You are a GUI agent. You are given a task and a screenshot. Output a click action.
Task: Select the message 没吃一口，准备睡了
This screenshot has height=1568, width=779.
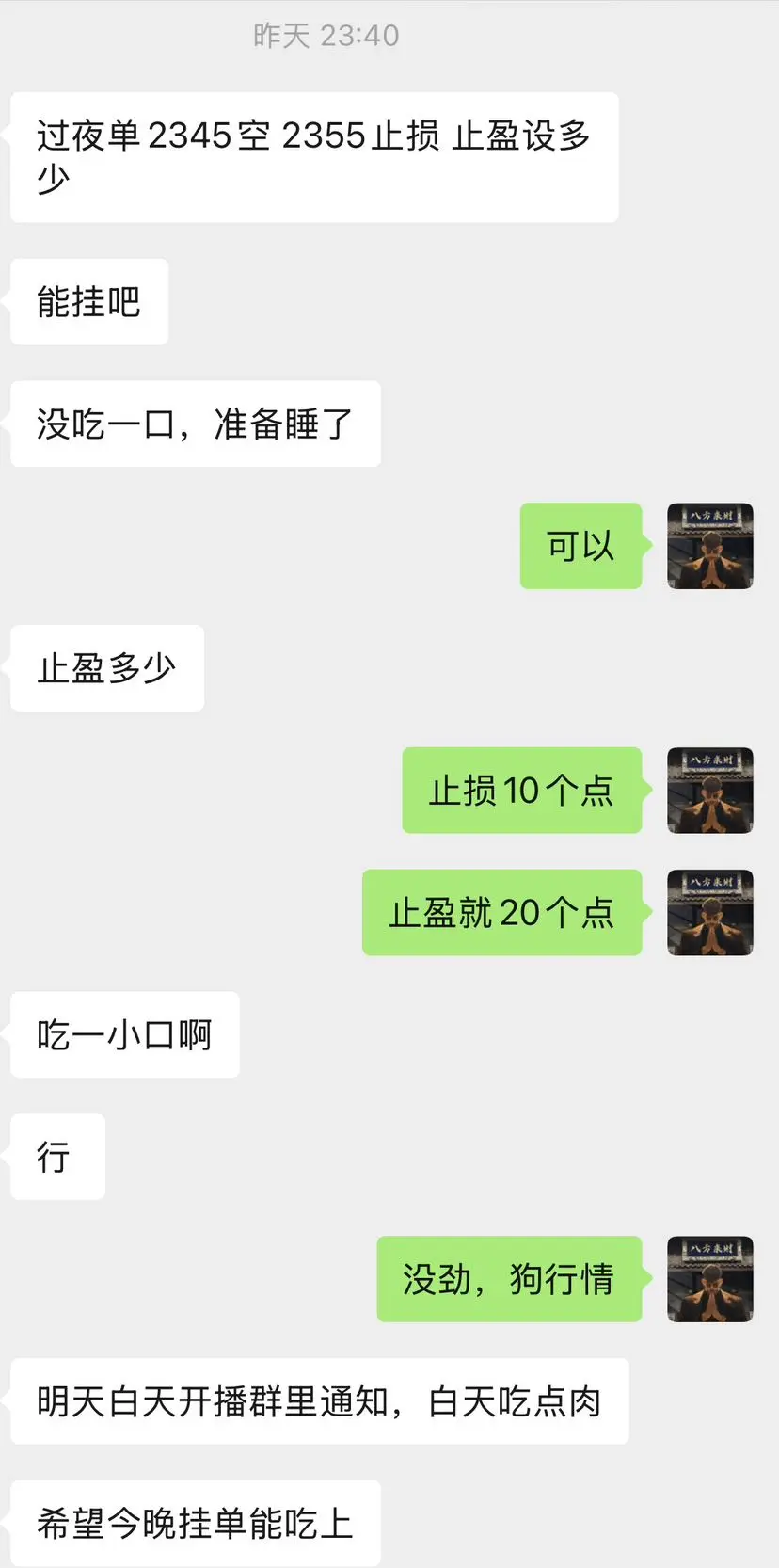click(195, 424)
